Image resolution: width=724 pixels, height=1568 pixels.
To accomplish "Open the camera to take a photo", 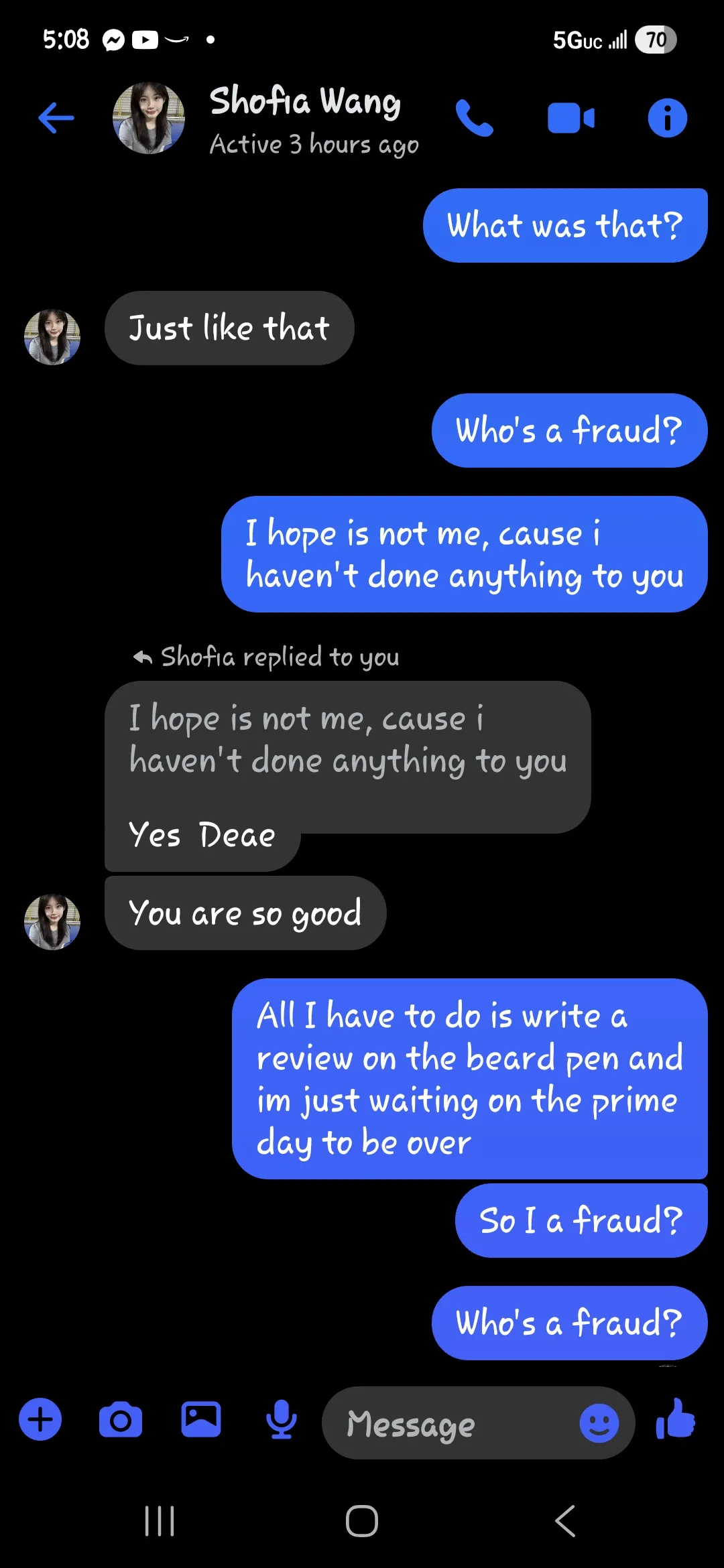I will (x=121, y=1419).
